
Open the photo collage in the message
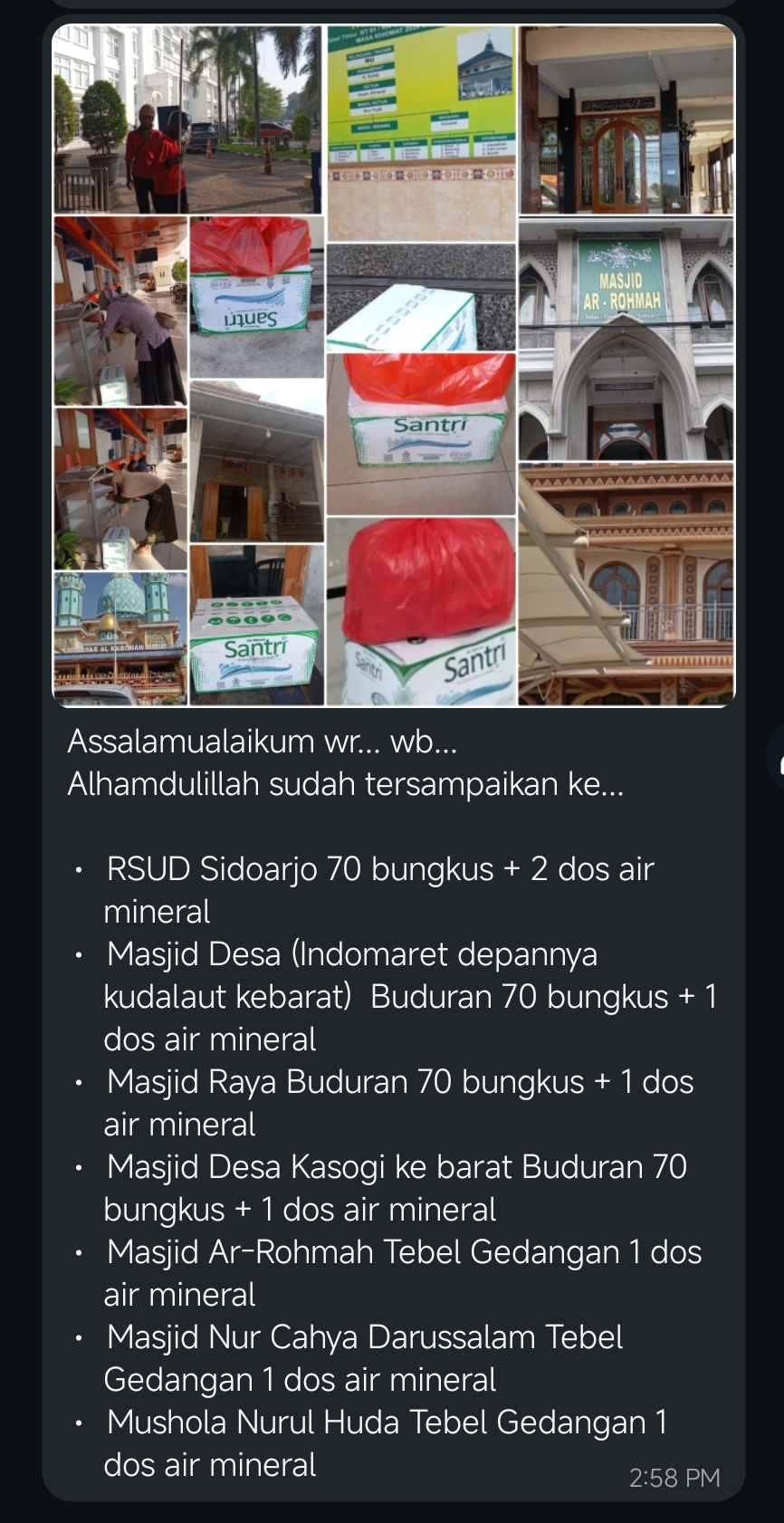pos(394,366)
